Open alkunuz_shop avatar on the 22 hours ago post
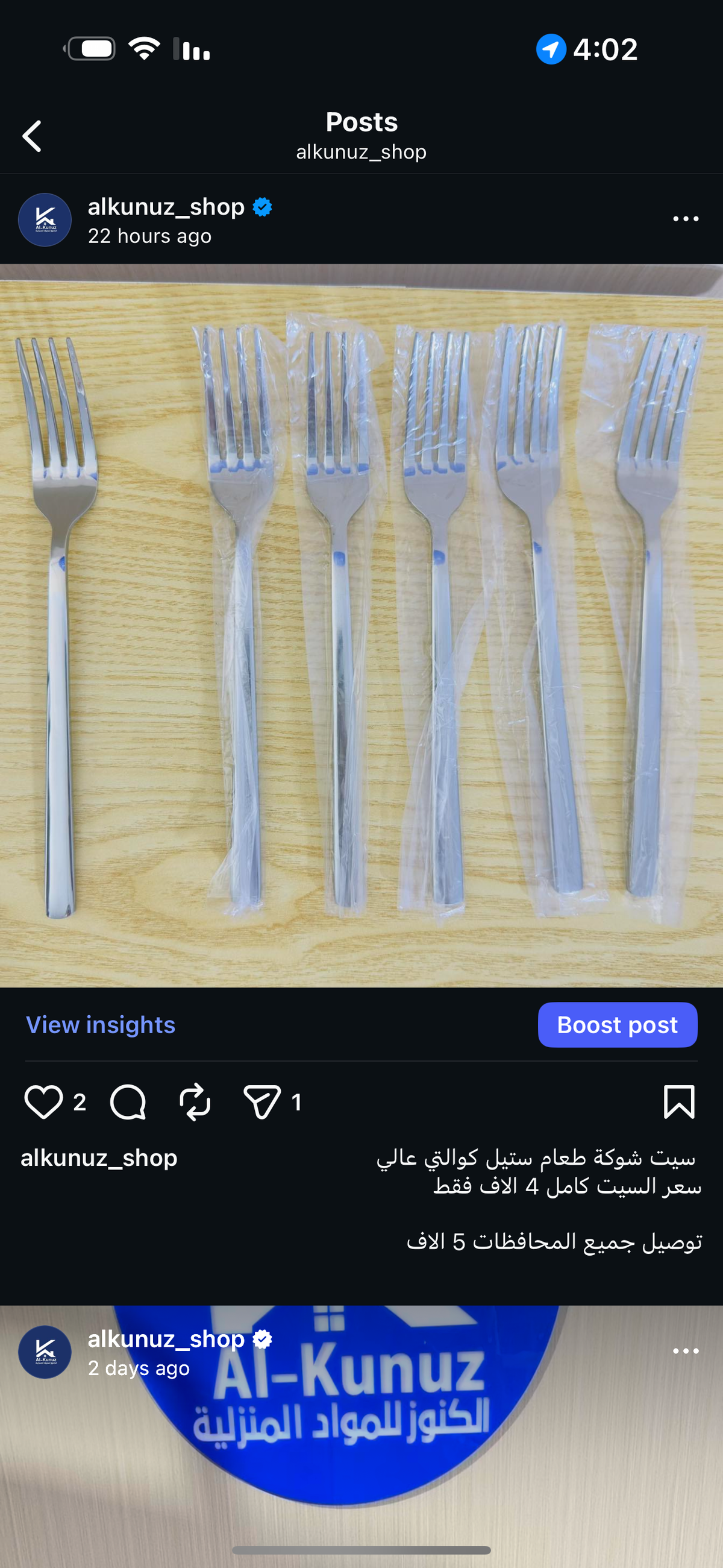Image resolution: width=723 pixels, height=1568 pixels. point(45,220)
